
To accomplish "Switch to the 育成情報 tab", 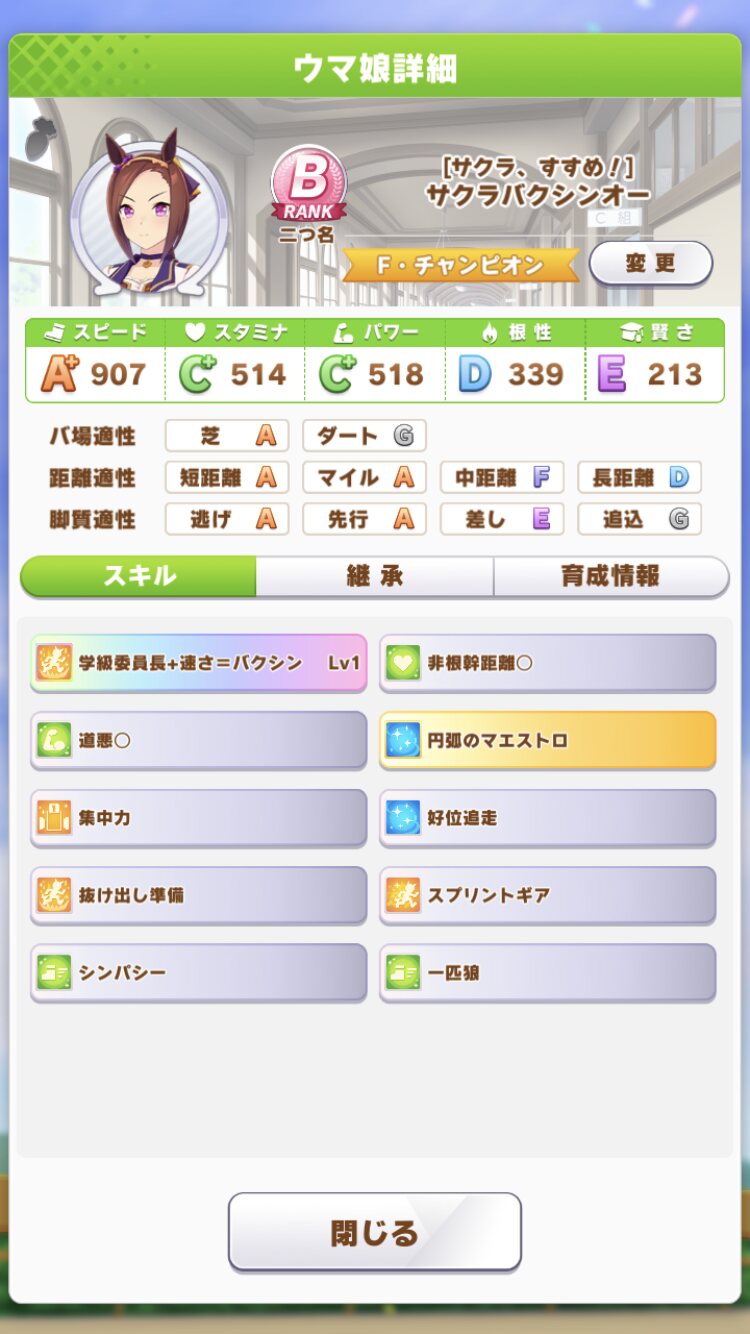I will coord(610,576).
